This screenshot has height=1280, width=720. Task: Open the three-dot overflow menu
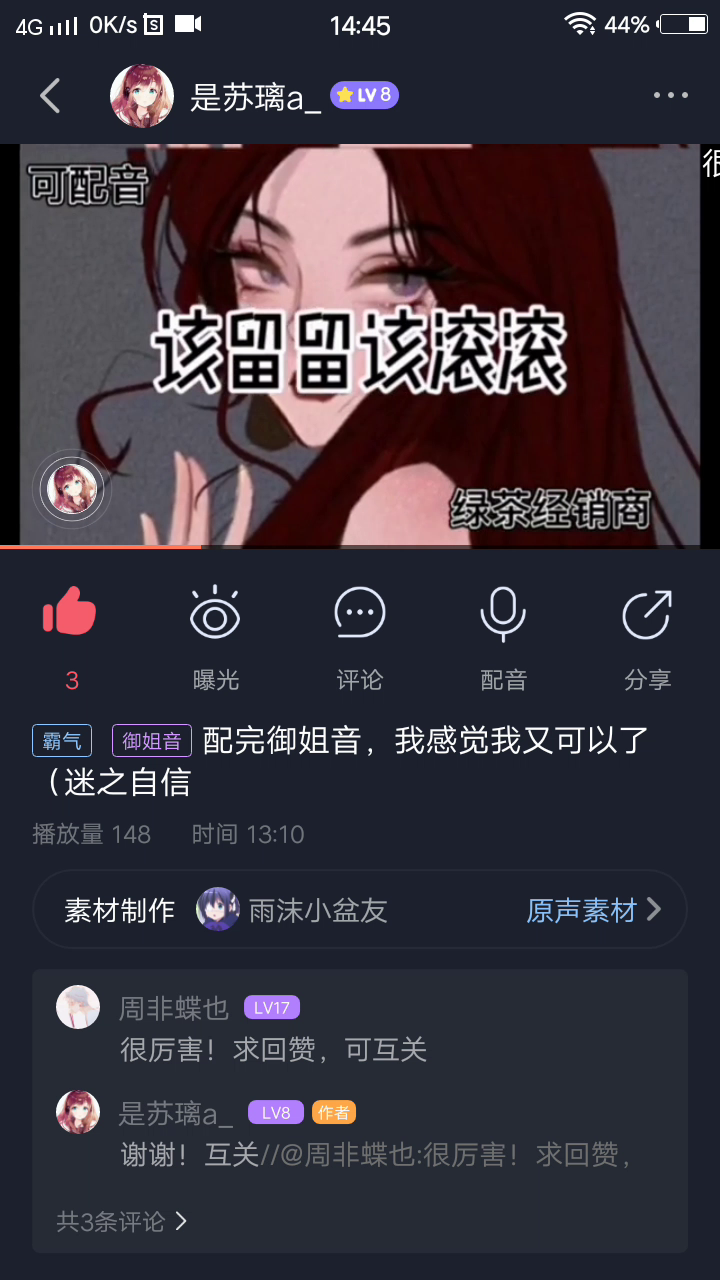670,96
